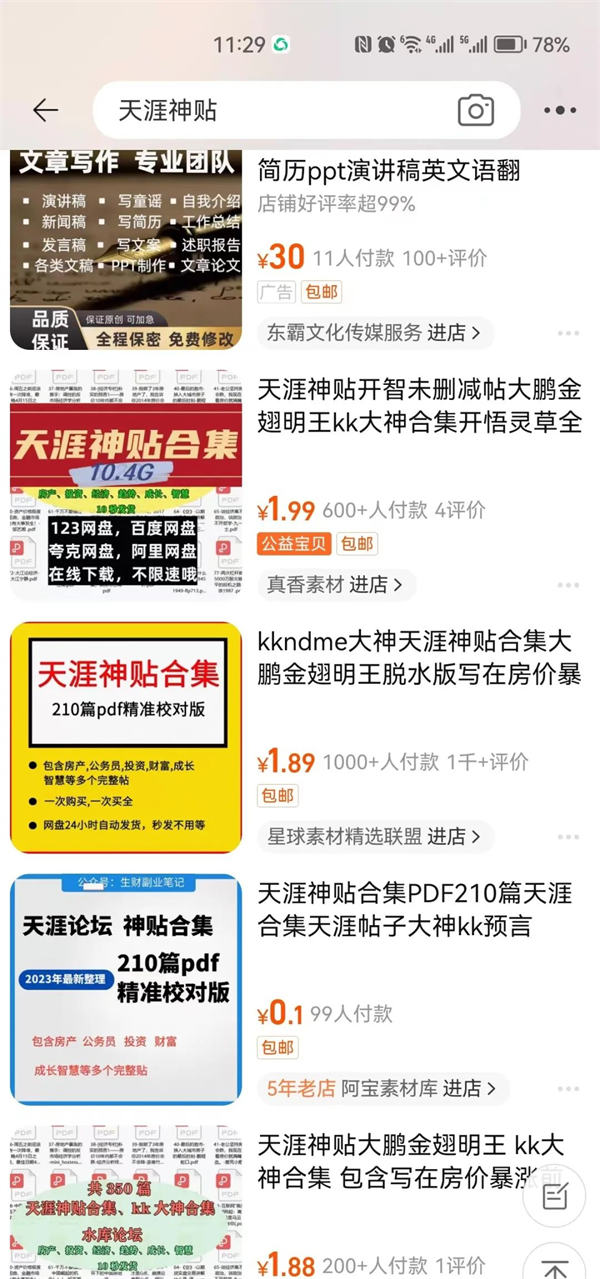Open camera image search
This screenshot has height=1279, width=600.
[x=476, y=110]
